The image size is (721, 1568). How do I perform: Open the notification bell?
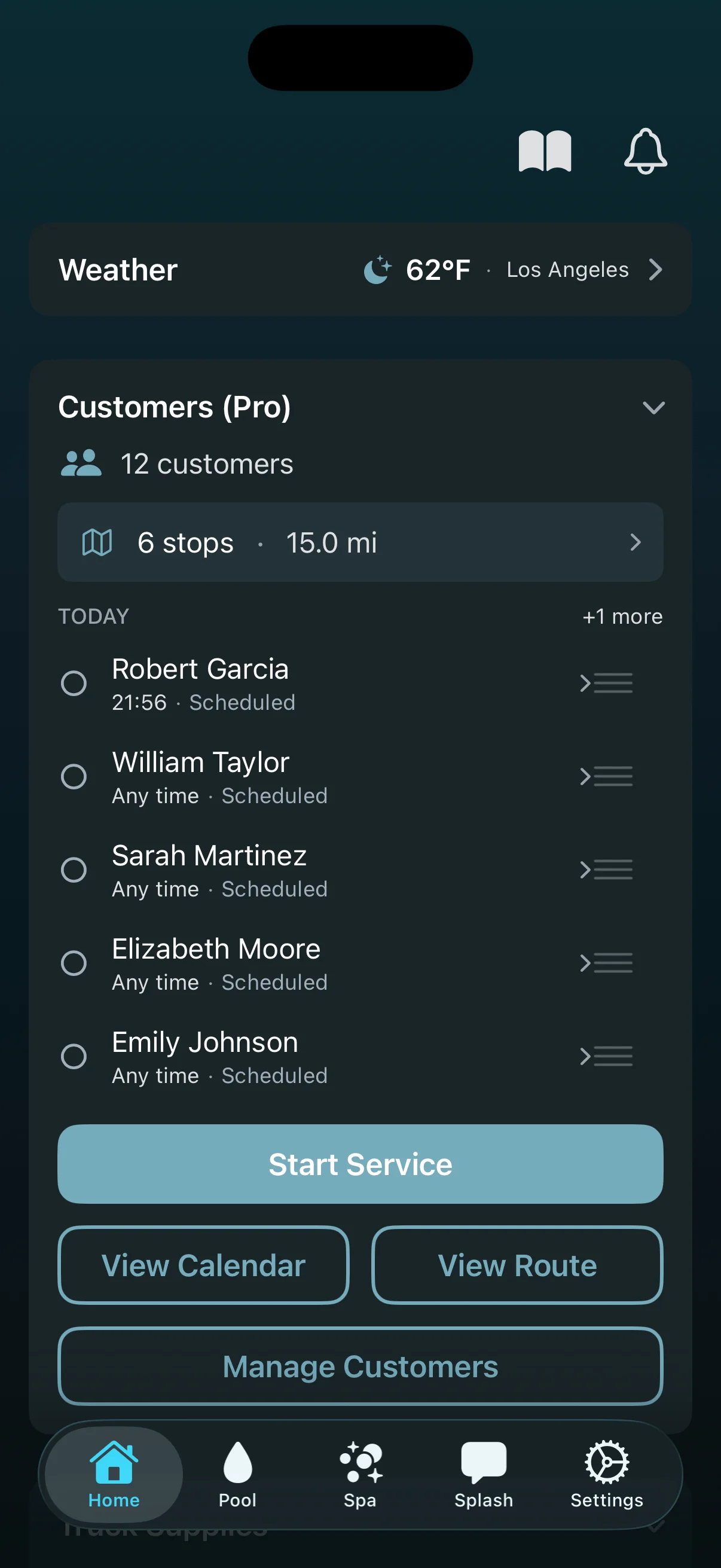point(646,151)
